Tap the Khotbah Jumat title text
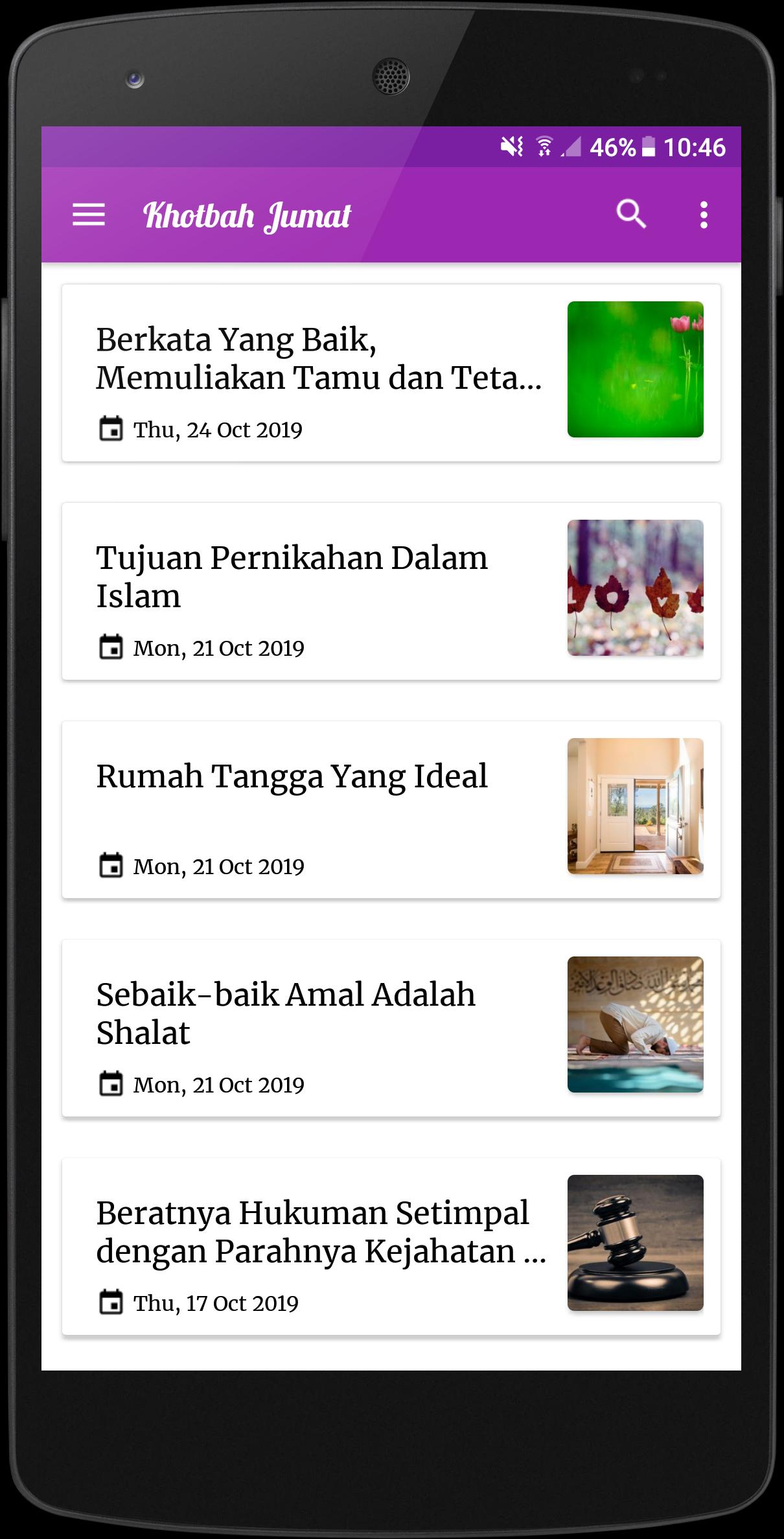 (x=246, y=214)
